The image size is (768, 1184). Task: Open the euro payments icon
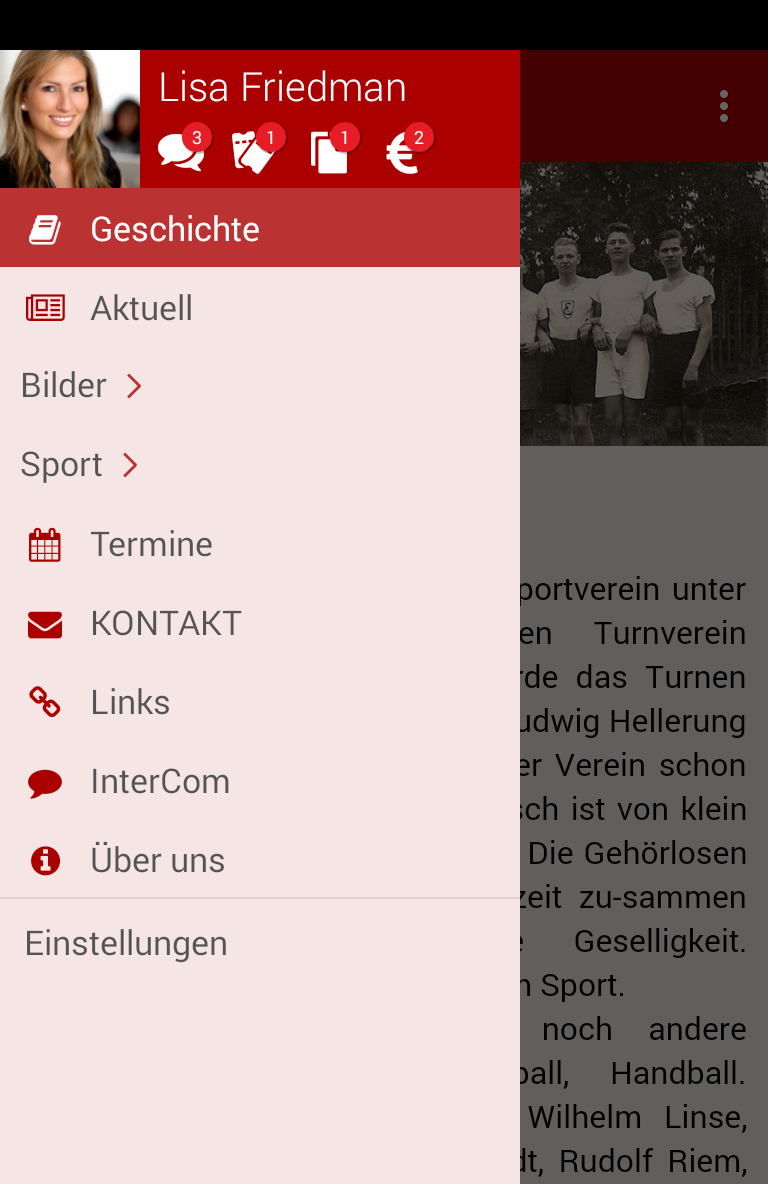pyautogui.click(x=404, y=153)
